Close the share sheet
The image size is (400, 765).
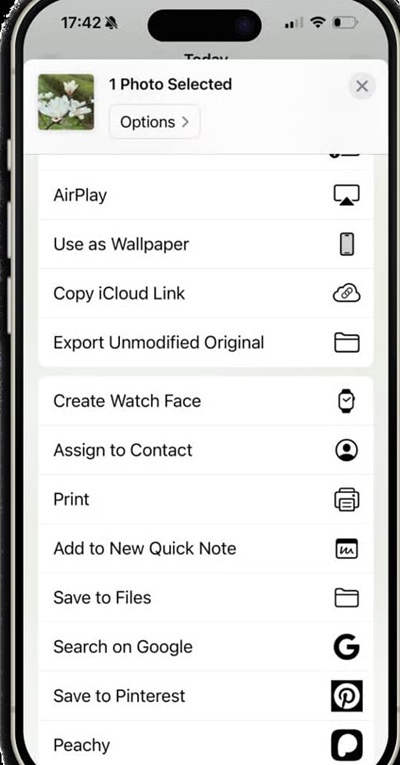(362, 86)
